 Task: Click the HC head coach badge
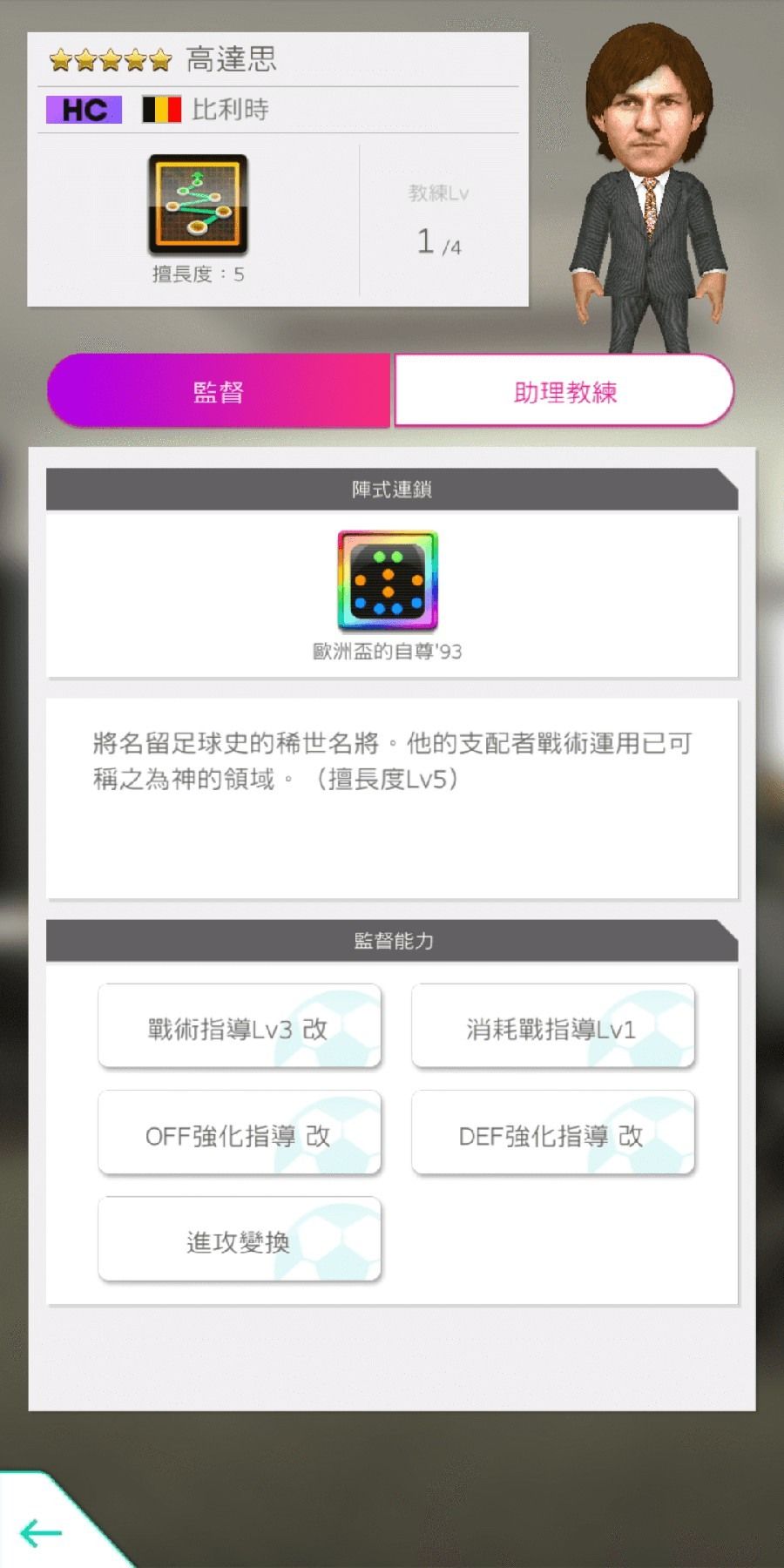83,110
